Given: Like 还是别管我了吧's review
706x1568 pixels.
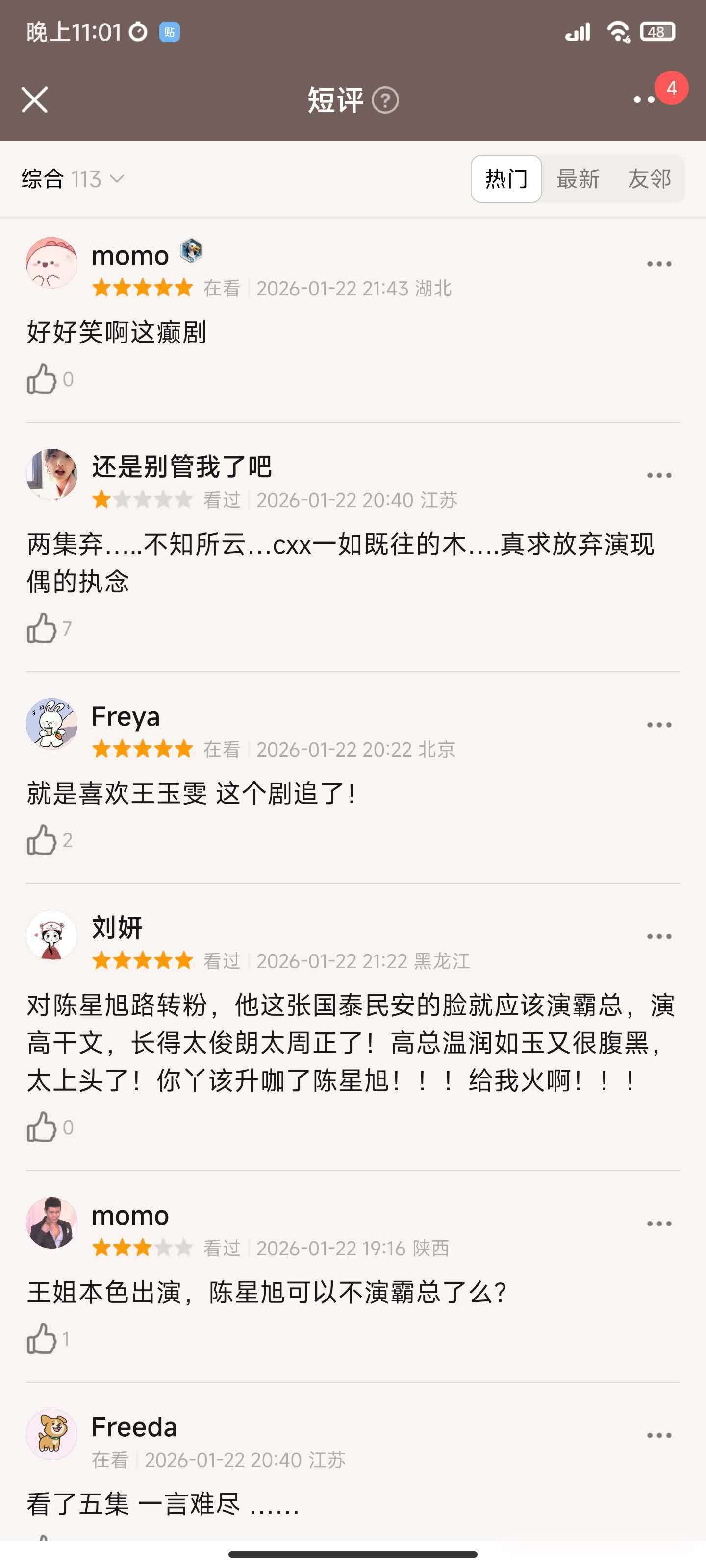Looking at the screenshot, I should click(41, 628).
